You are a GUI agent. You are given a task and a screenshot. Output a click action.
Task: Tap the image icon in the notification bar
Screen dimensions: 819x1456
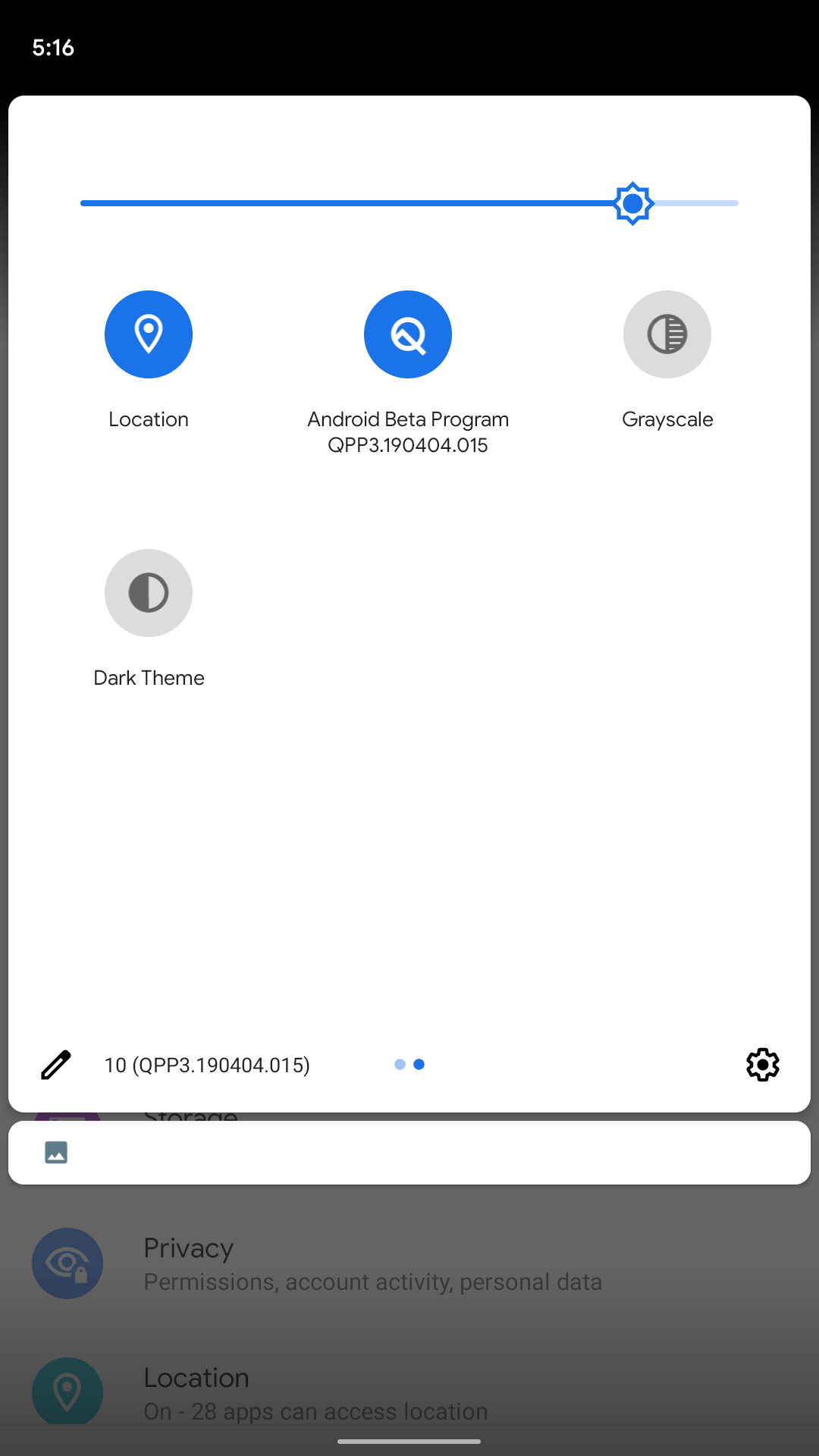point(56,1152)
